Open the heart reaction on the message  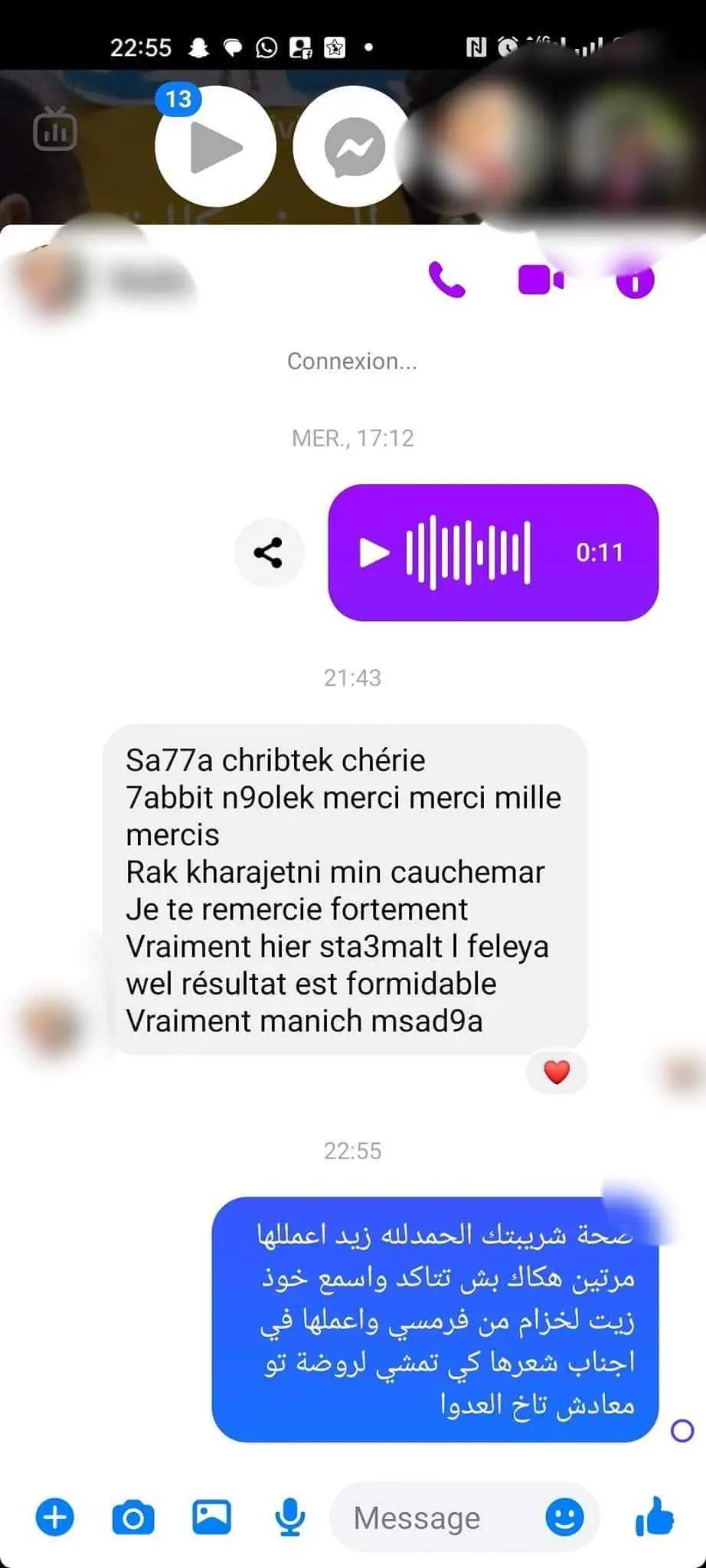557,1072
